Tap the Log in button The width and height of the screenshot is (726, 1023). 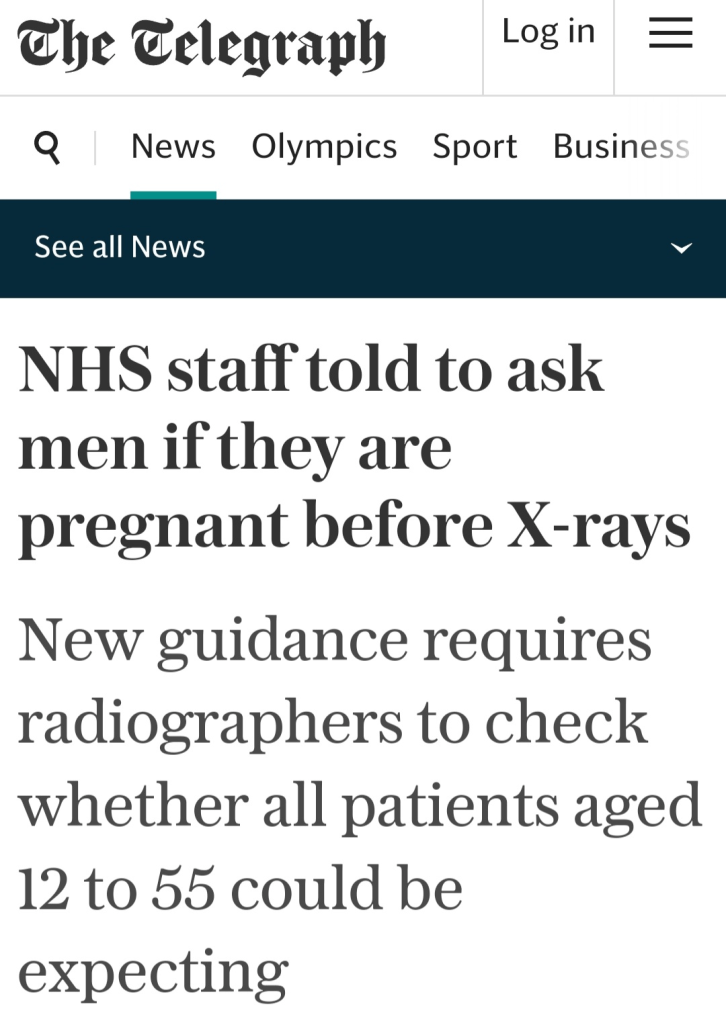548,32
